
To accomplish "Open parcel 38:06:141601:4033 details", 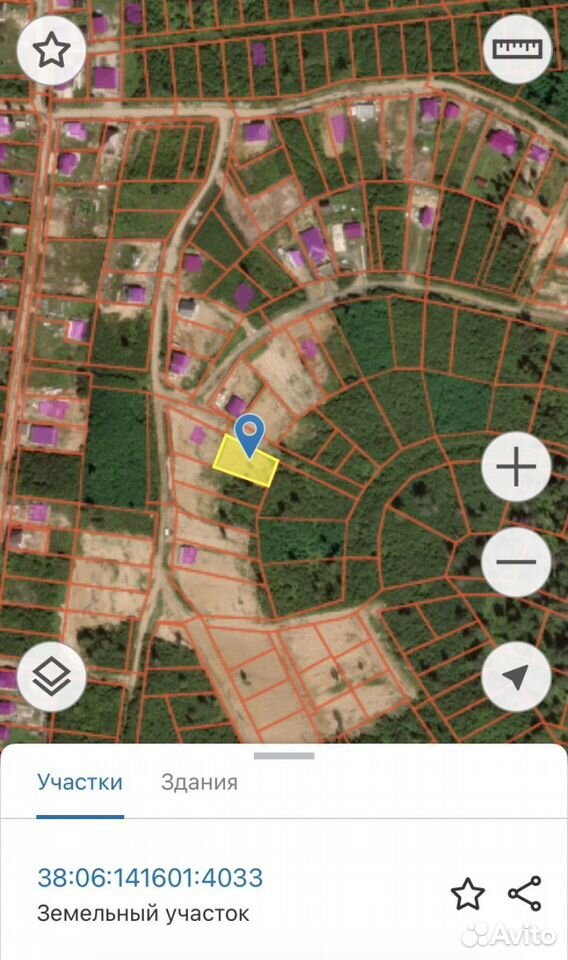I will click(150, 877).
